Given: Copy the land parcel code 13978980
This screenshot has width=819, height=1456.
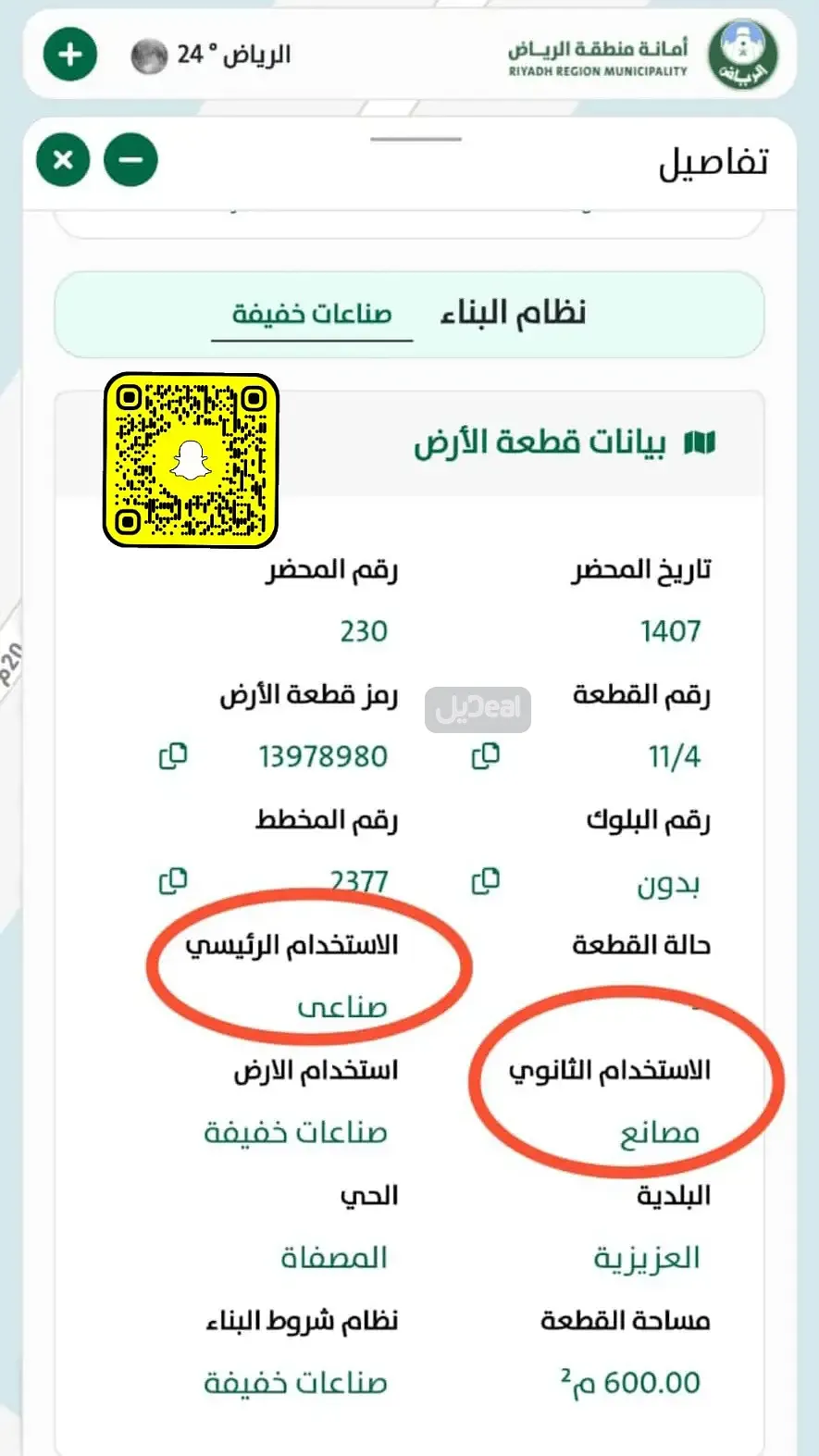Looking at the screenshot, I should tap(173, 756).
